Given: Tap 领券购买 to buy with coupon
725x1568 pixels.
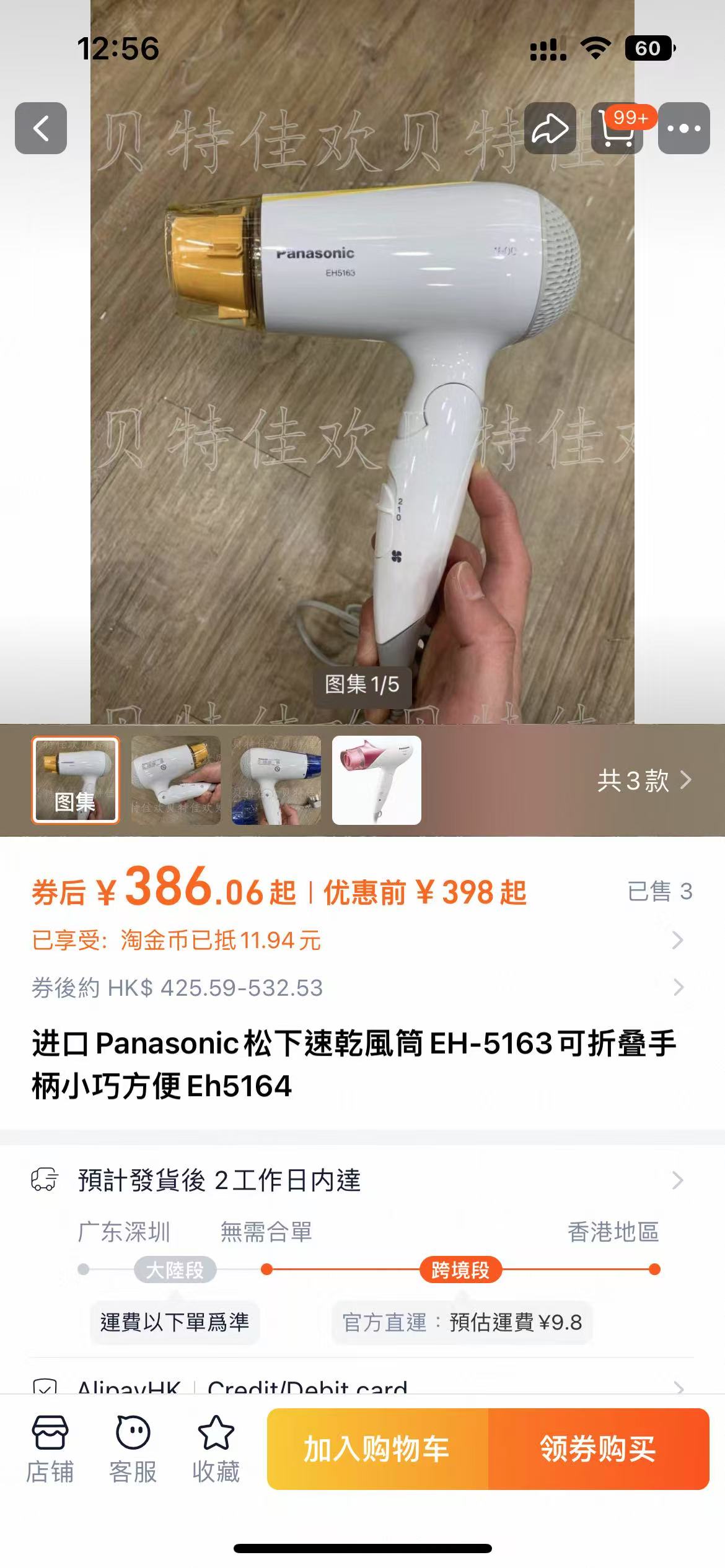Looking at the screenshot, I should coord(598,1449).
